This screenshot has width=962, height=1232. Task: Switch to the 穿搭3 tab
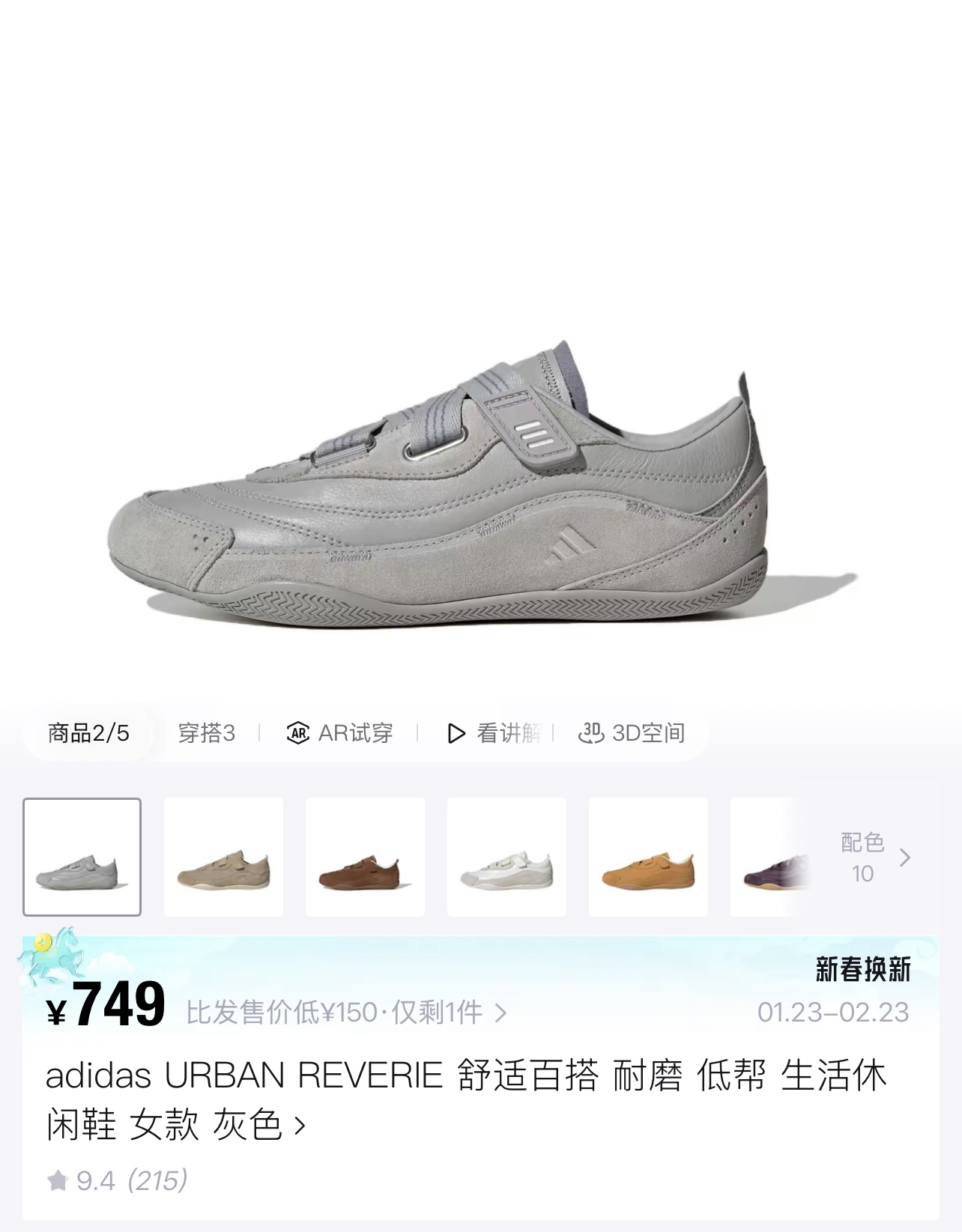(x=207, y=732)
